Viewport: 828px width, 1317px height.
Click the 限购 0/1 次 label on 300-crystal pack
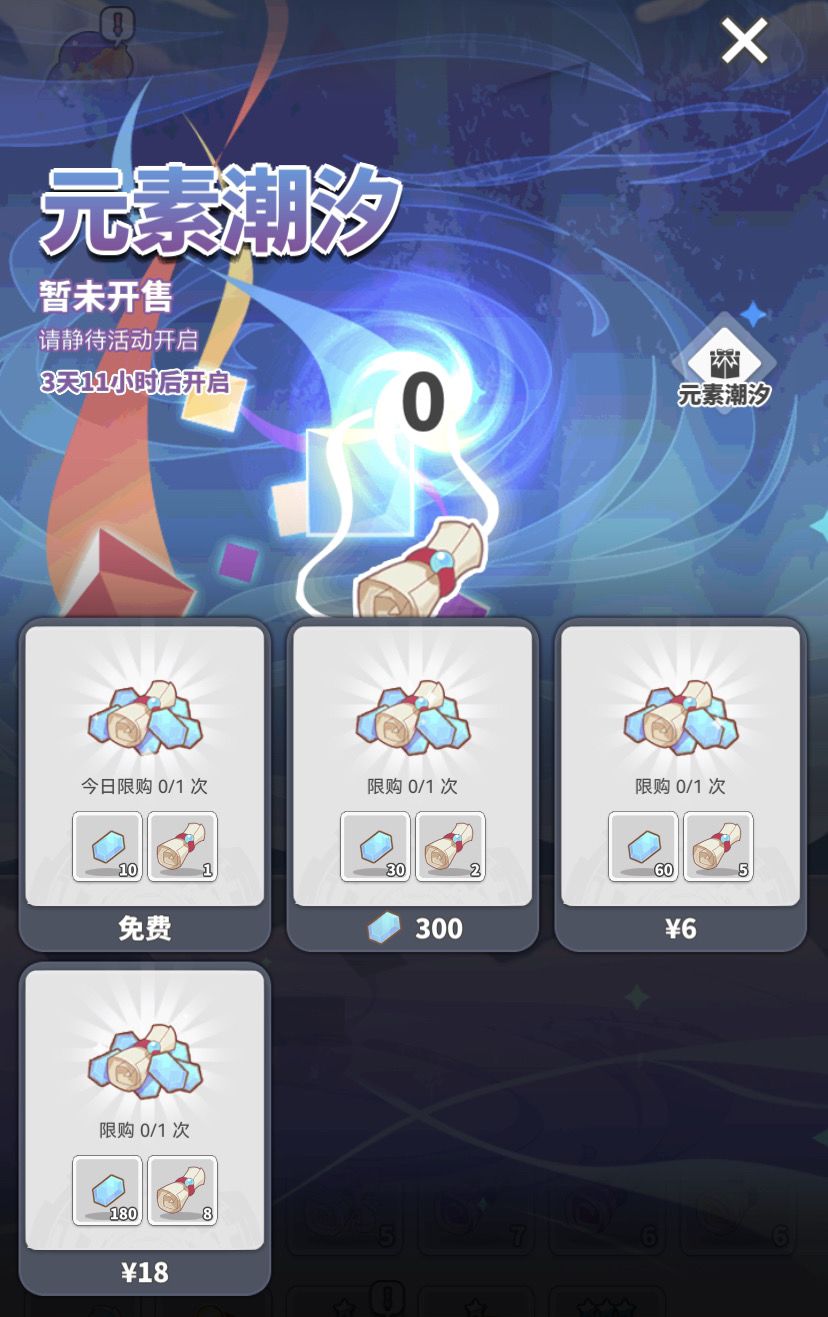tap(412, 785)
